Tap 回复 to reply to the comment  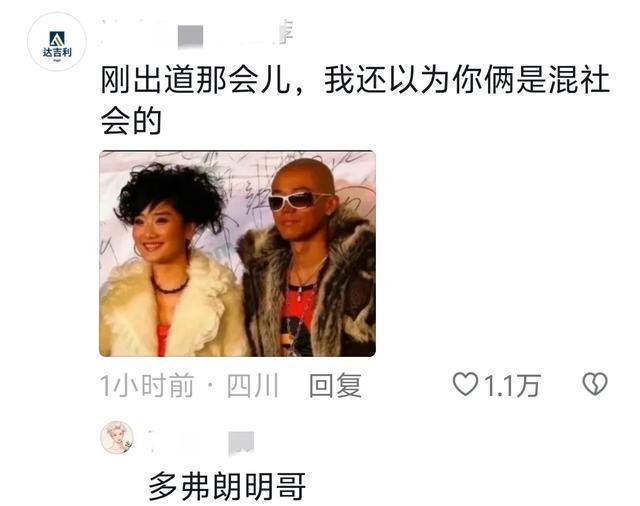point(335,386)
